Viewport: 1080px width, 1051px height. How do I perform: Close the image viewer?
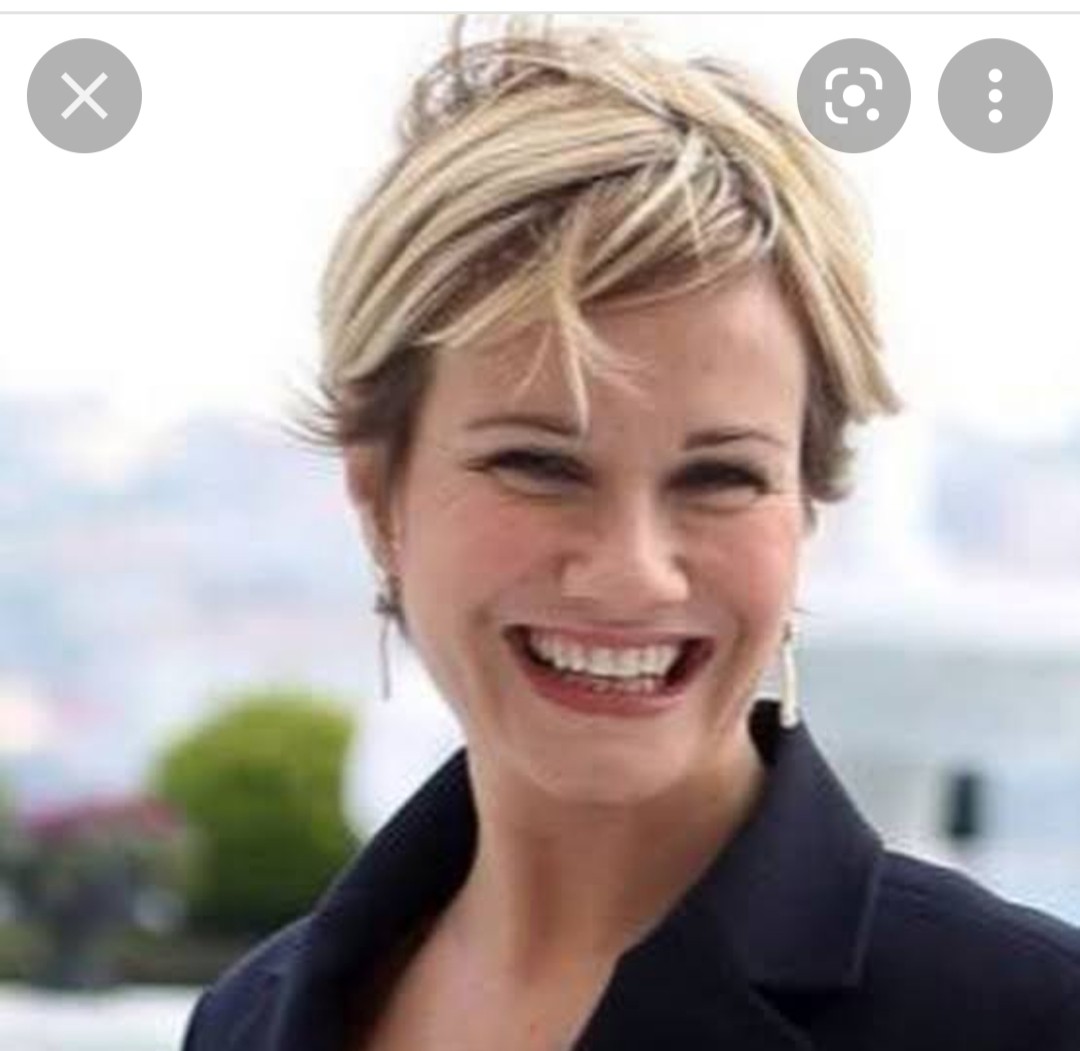(x=84, y=96)
